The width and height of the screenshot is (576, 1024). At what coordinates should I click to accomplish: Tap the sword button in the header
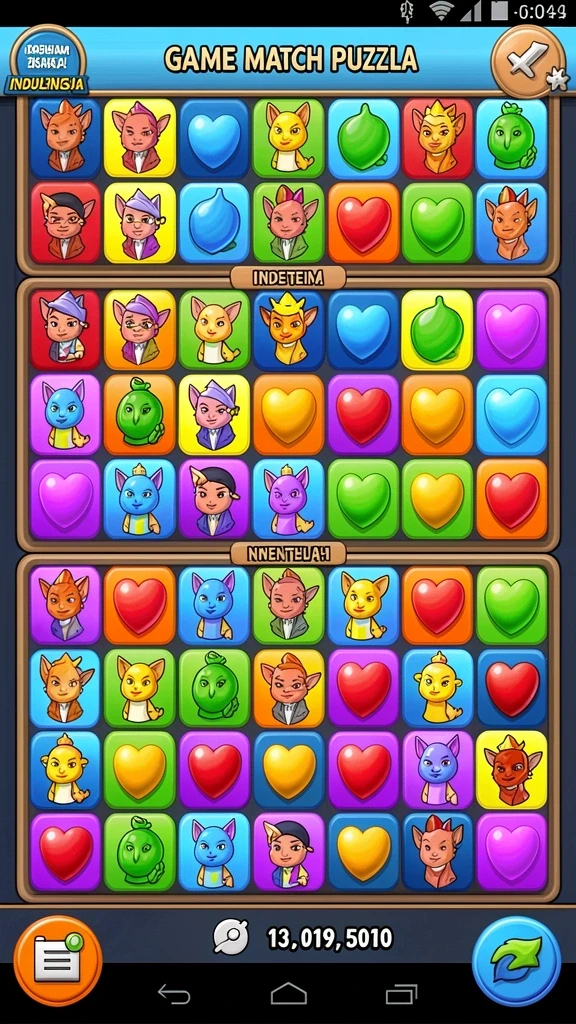pyautogui.click(x=528, y=62)
